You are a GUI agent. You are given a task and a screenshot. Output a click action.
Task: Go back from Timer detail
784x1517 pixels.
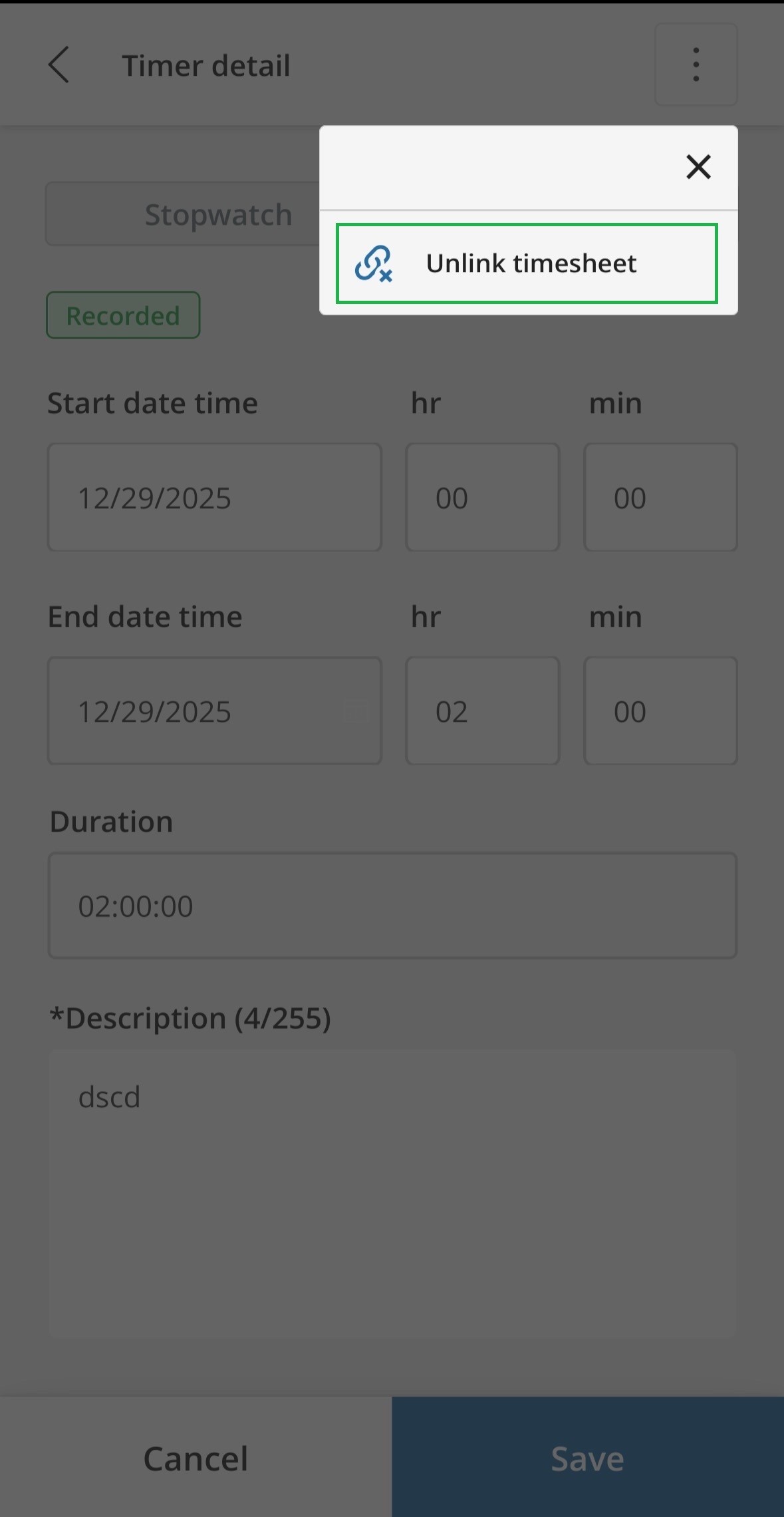(x=59, y=65)
